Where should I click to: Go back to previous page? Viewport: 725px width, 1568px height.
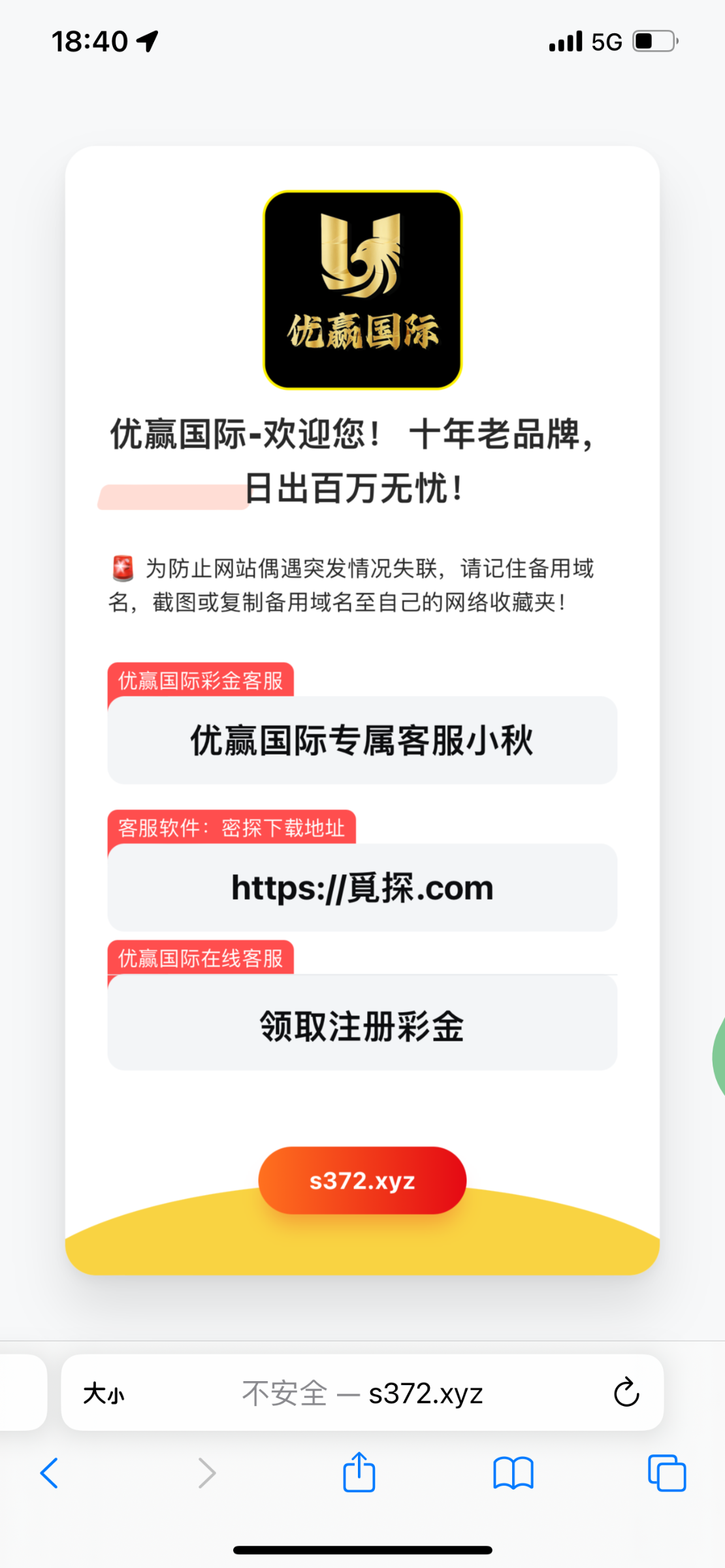point(50,1473)
